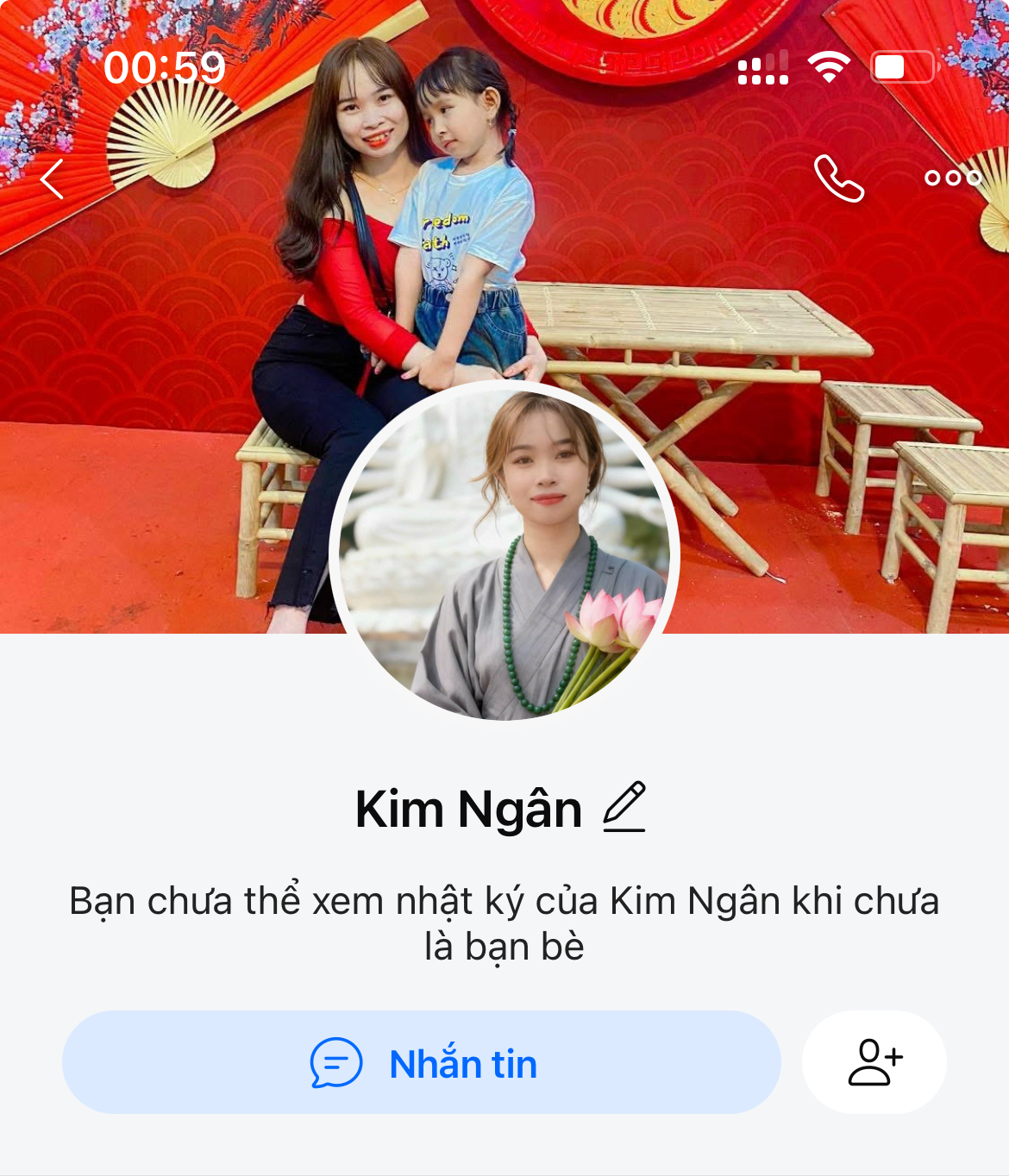Tap the Nhắn tin message button
1009x1176 pixels.
(422, 1062)
